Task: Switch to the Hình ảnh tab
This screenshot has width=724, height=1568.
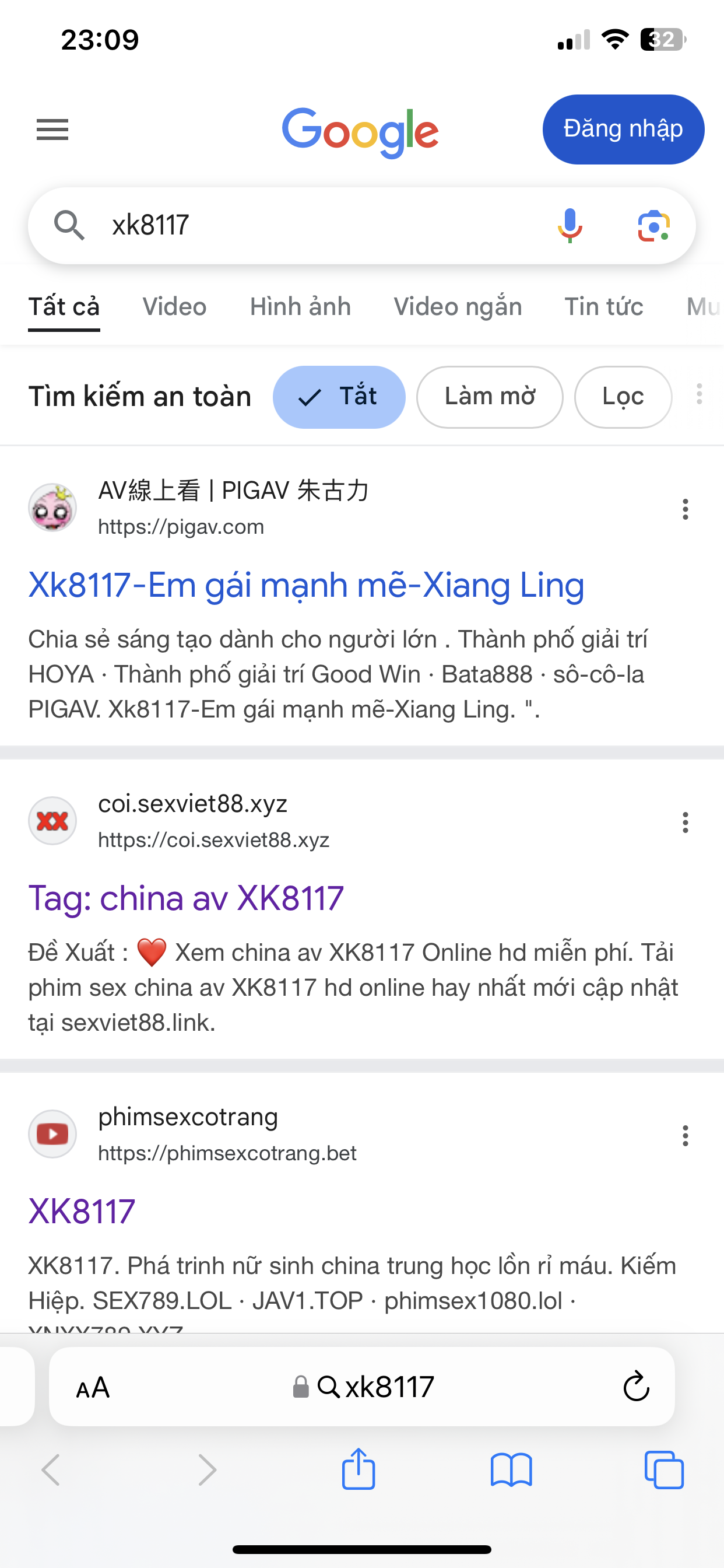Action: (301, 307)
